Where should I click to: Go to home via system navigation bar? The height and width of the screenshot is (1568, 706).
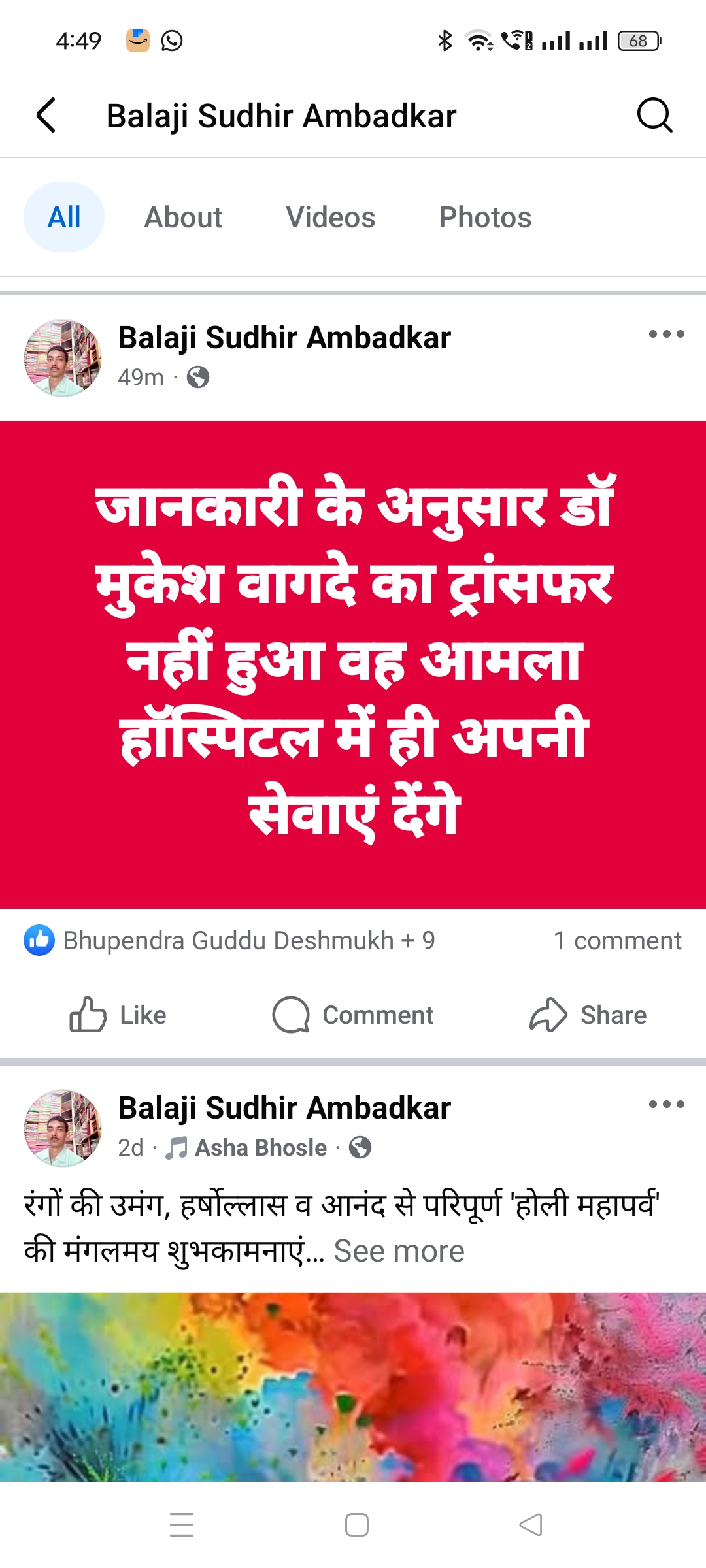tap(357, 1525)
